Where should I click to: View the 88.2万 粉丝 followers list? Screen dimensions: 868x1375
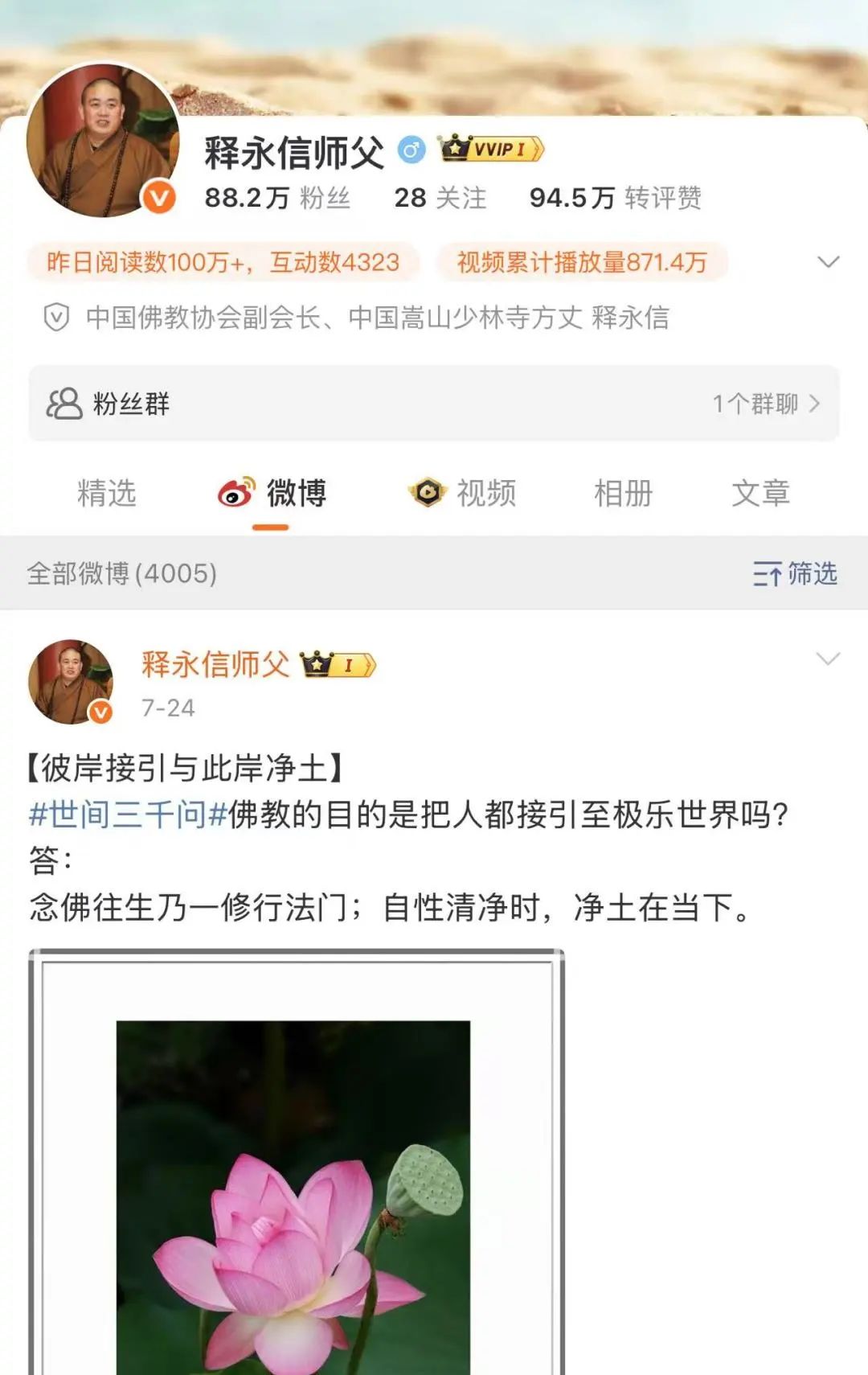click(x=276, y=198)
